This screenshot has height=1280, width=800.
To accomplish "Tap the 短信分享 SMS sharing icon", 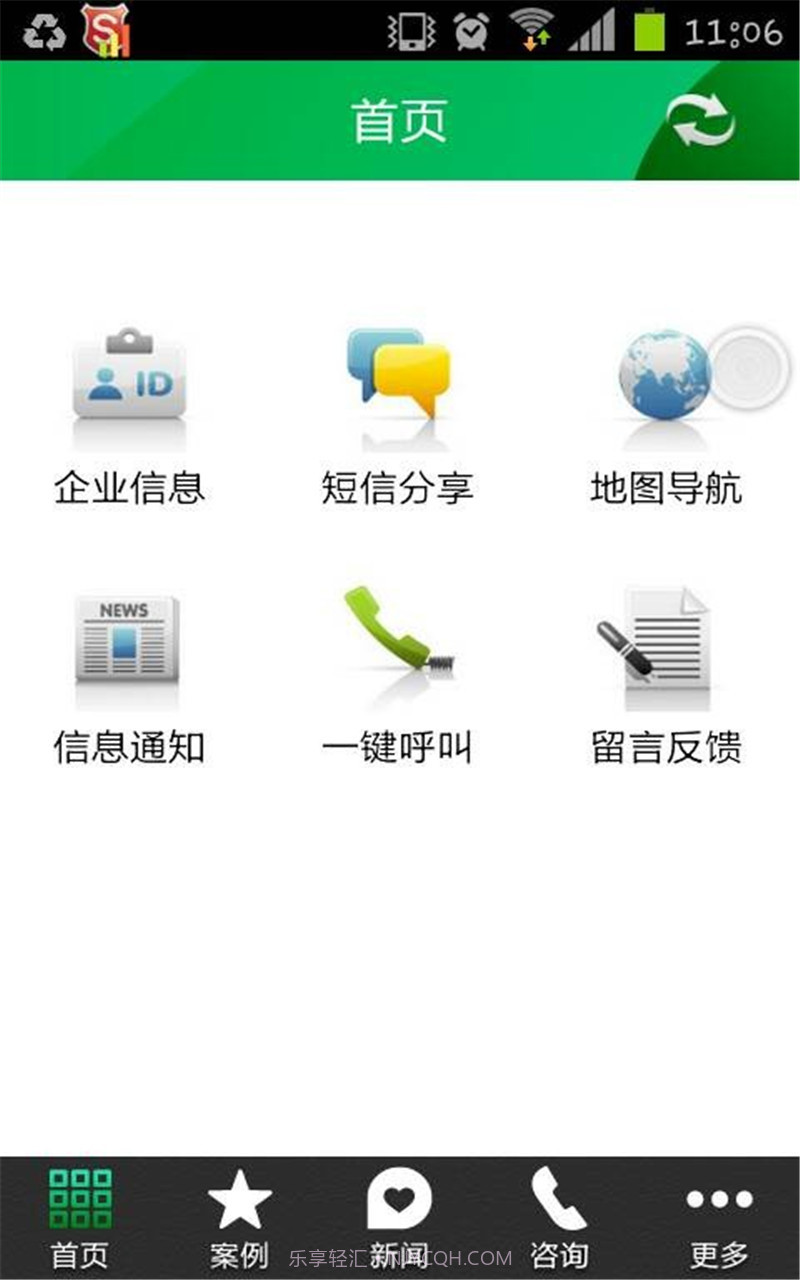I will pyautogui.click(x=397, y=375).
